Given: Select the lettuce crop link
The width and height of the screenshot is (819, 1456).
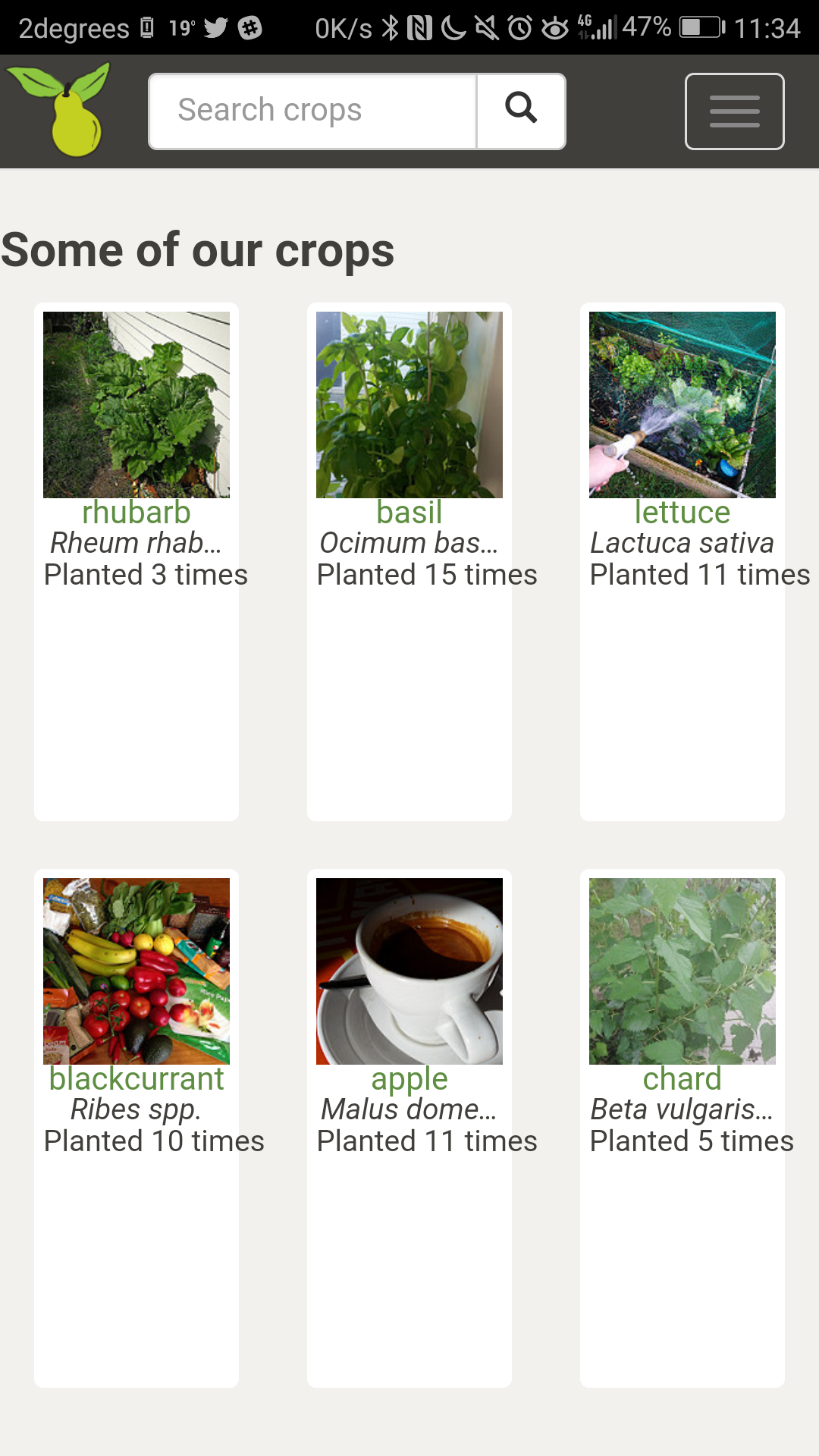Looking at the screenshot, I should point(682,512).
